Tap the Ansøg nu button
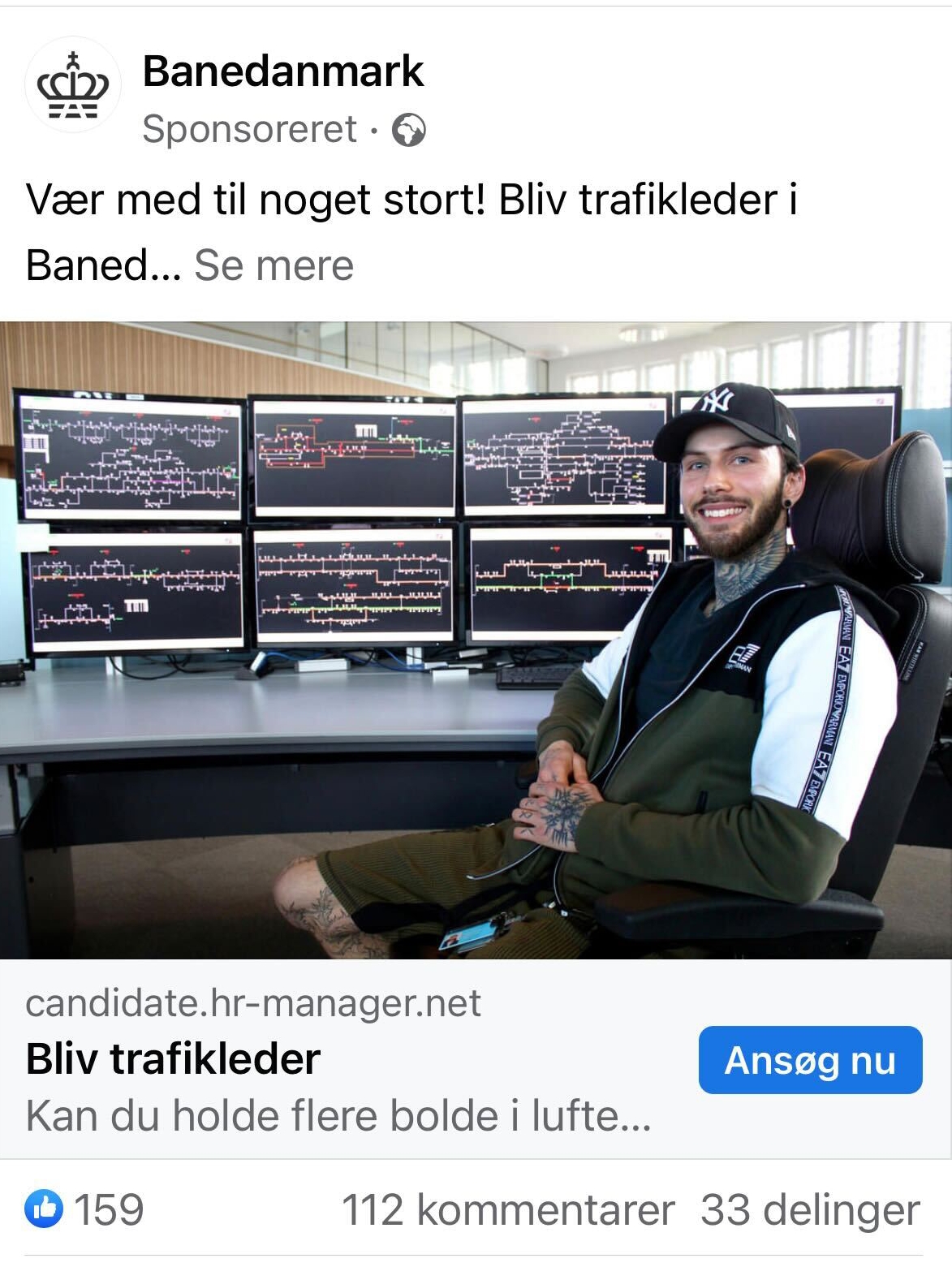This screenshot has height=1267, width=952. click(x=810, y=1060)
